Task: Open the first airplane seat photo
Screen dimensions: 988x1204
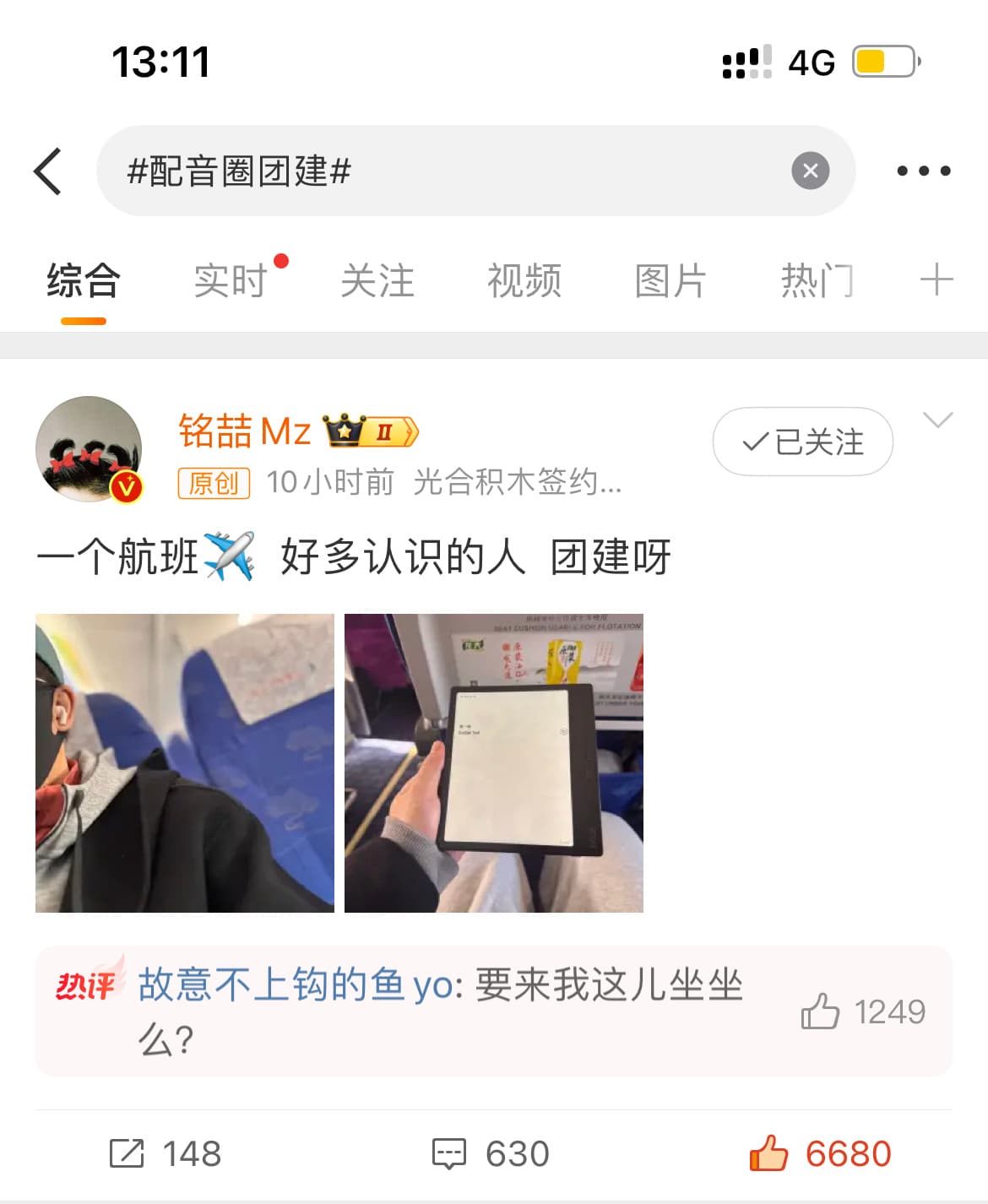Action: [x=185, y=762]
